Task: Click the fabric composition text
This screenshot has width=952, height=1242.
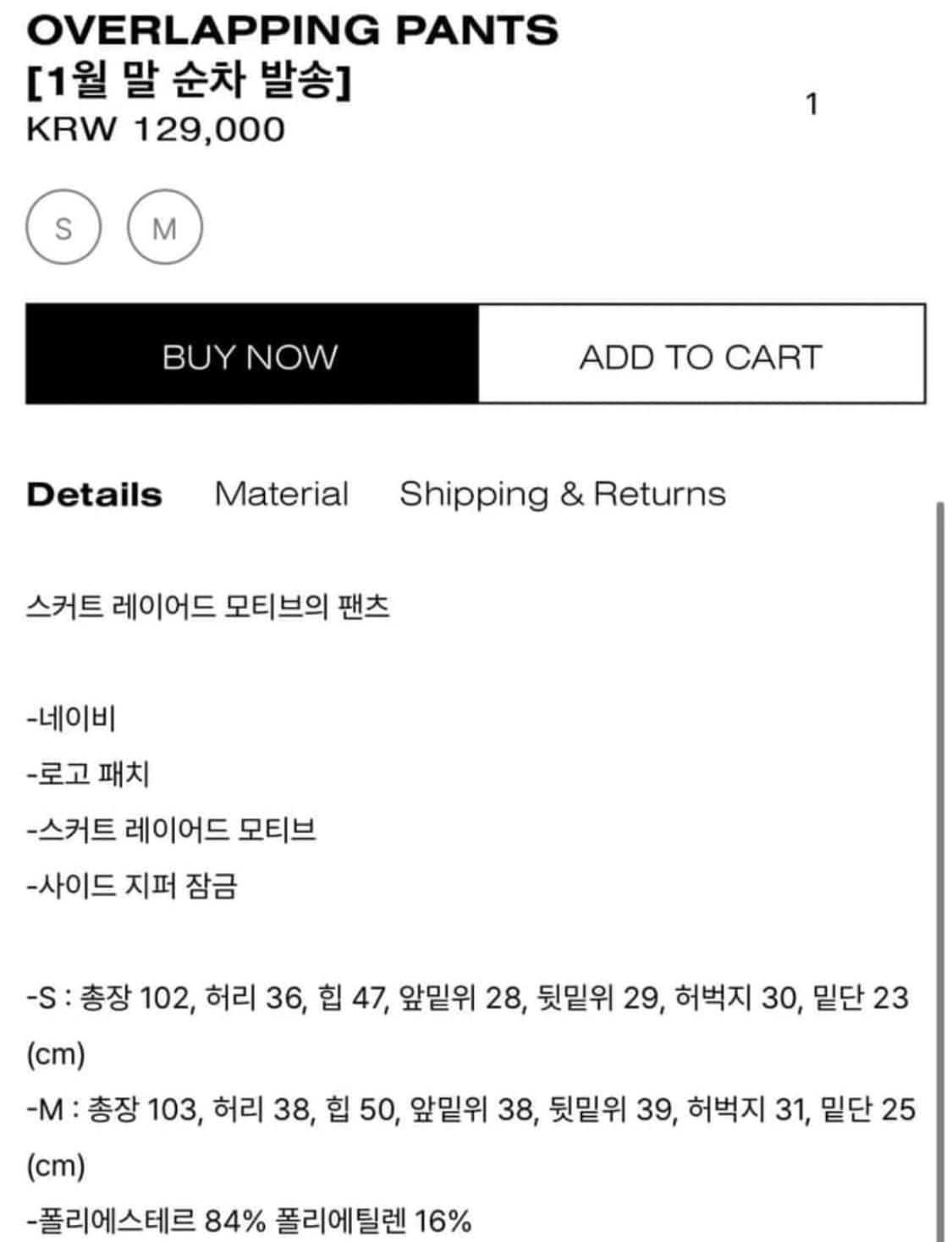Action: (250, 1218)
